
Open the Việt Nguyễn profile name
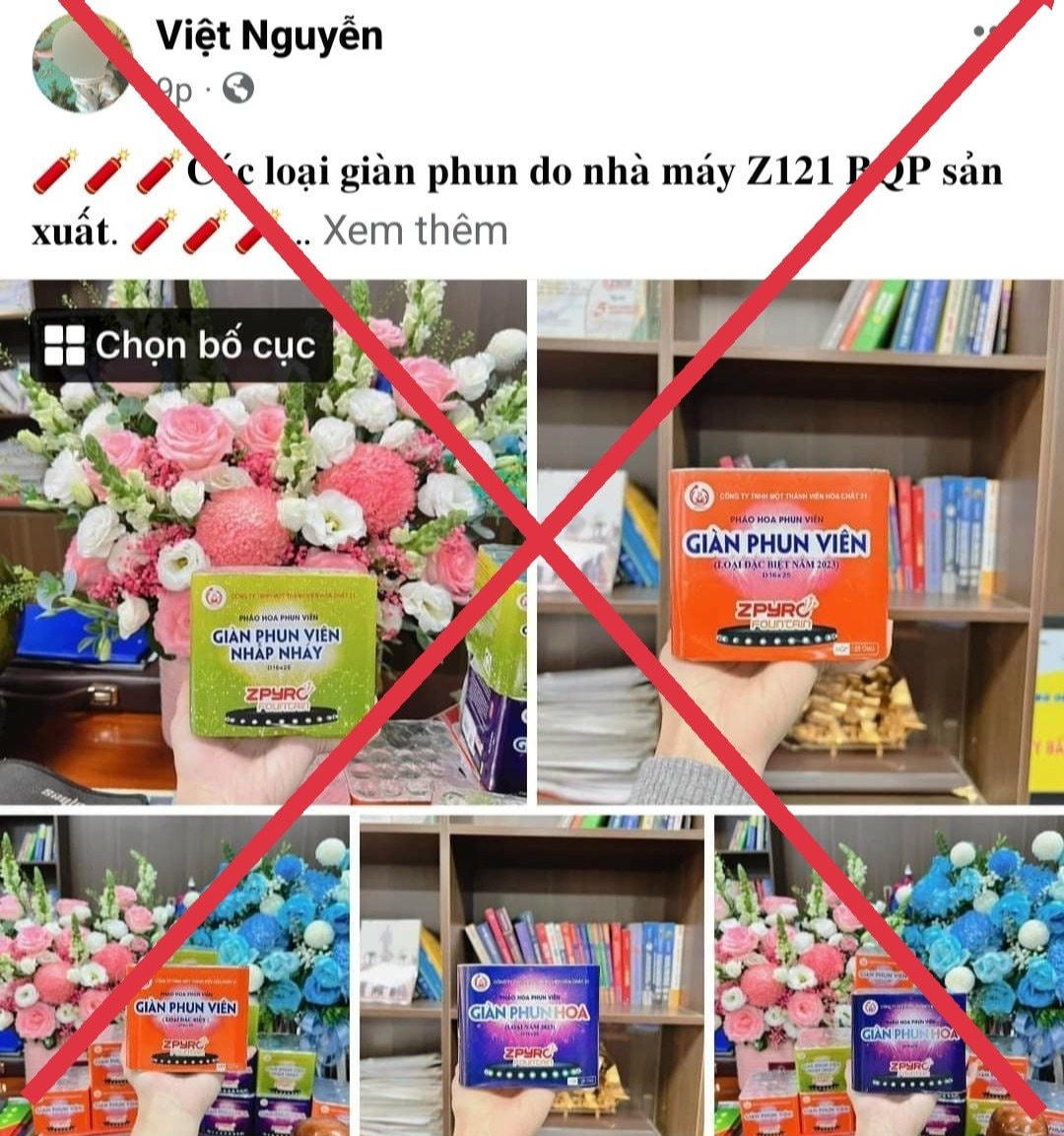(x=269, y=36)
